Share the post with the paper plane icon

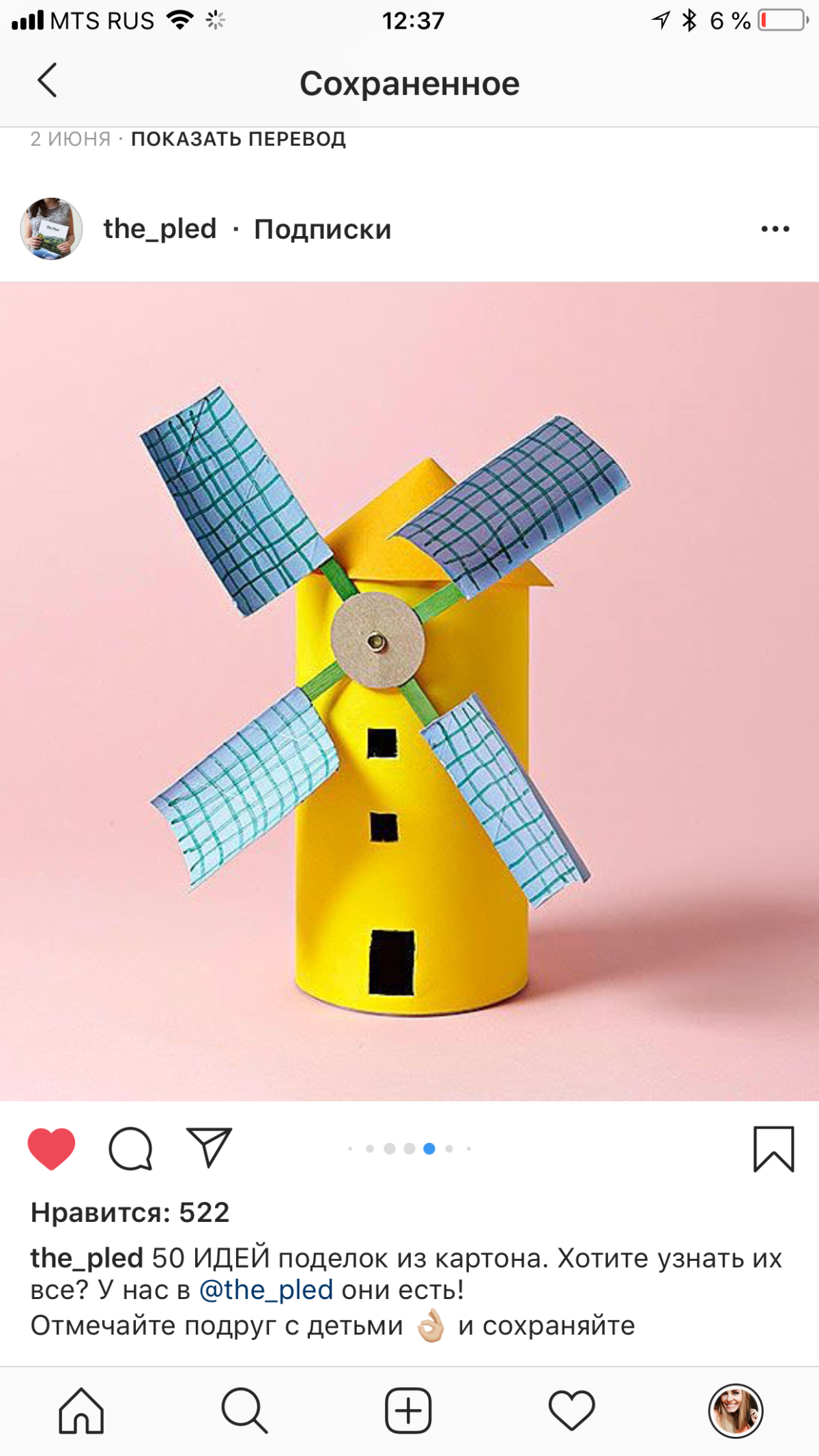click(x=210, y=1148)
